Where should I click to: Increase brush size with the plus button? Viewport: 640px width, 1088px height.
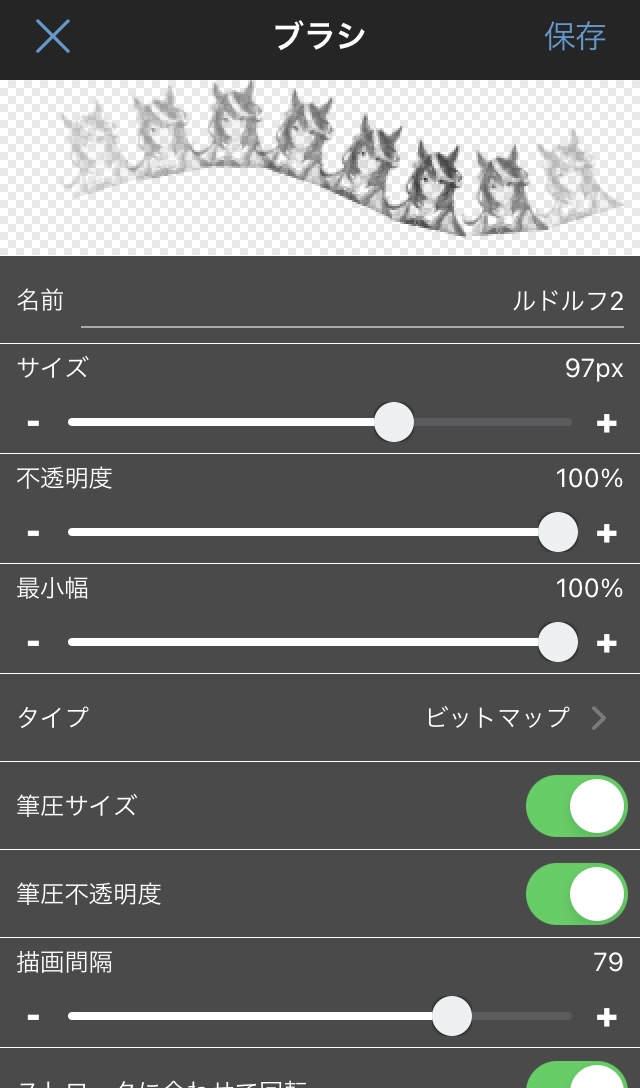click(606, 423)
